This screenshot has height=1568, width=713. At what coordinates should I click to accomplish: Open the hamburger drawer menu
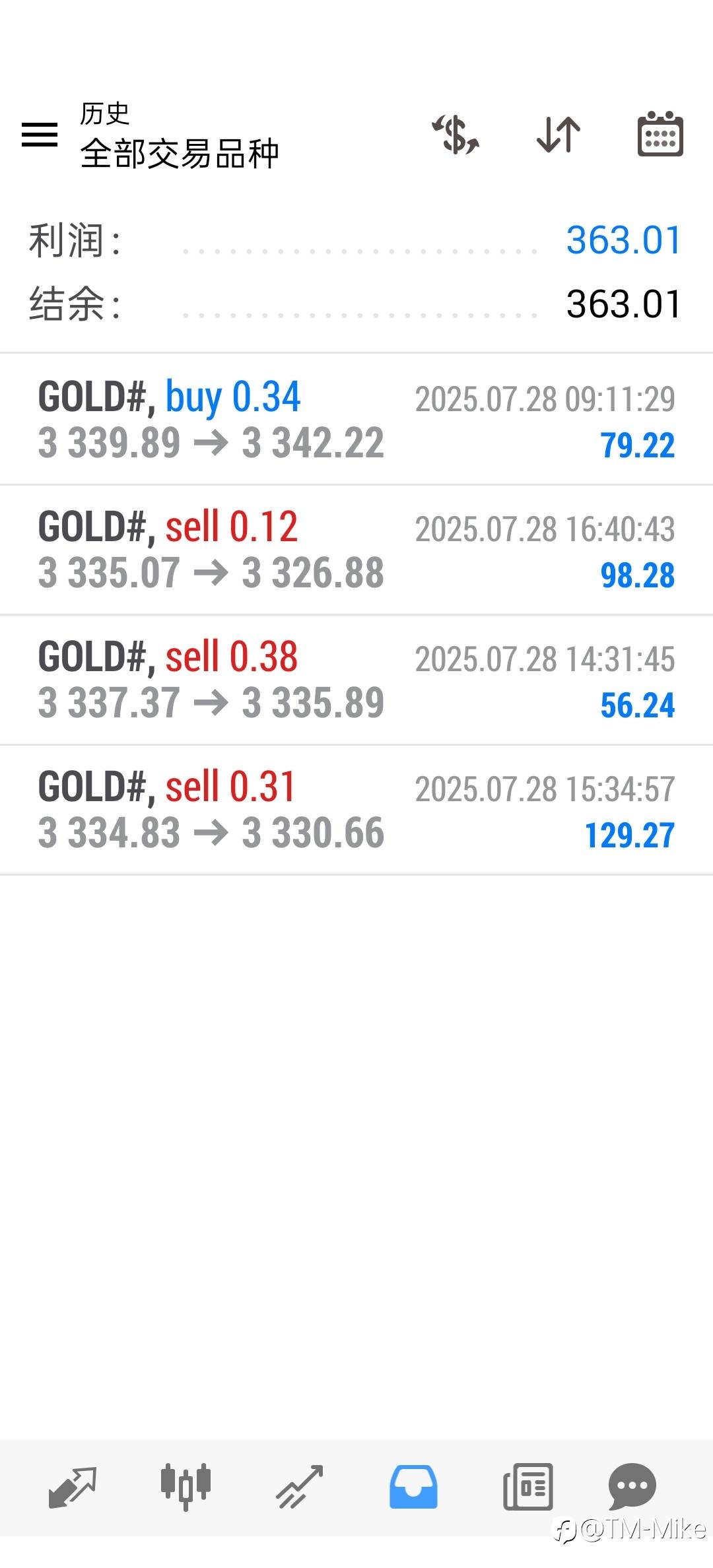tap(40, 135)
